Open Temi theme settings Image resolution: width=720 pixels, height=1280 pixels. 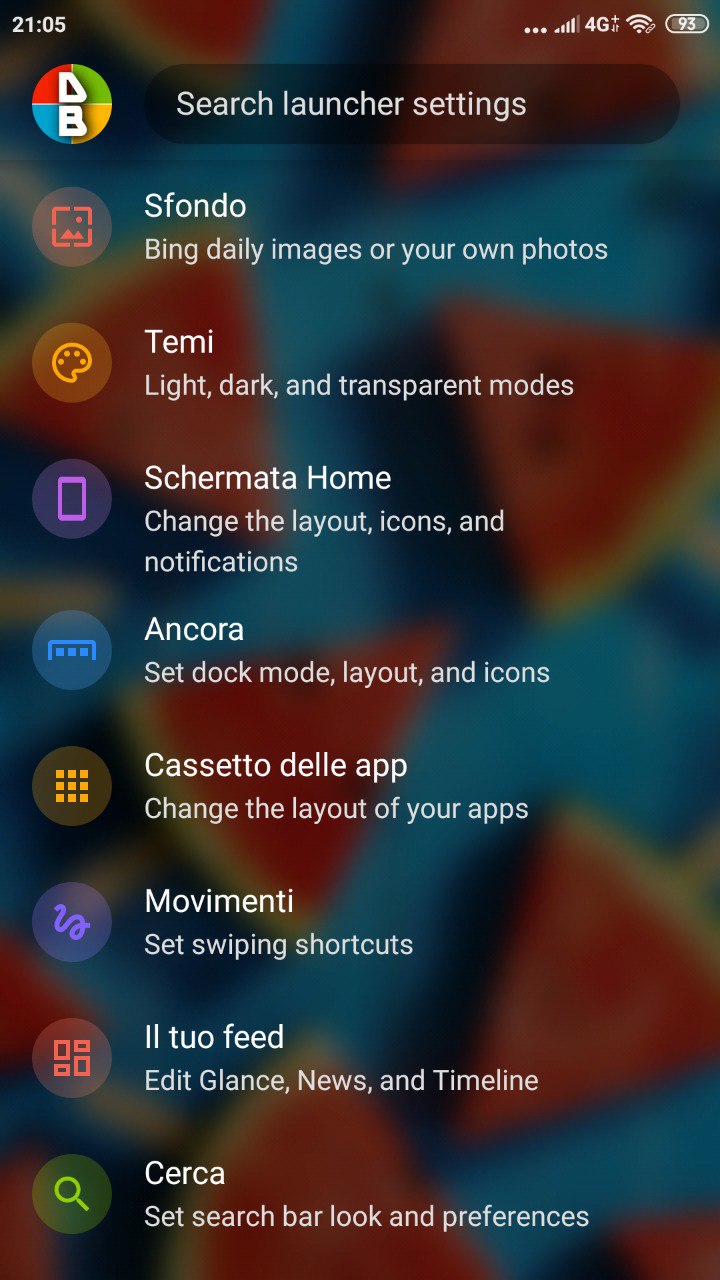click(x=360, y=363)
